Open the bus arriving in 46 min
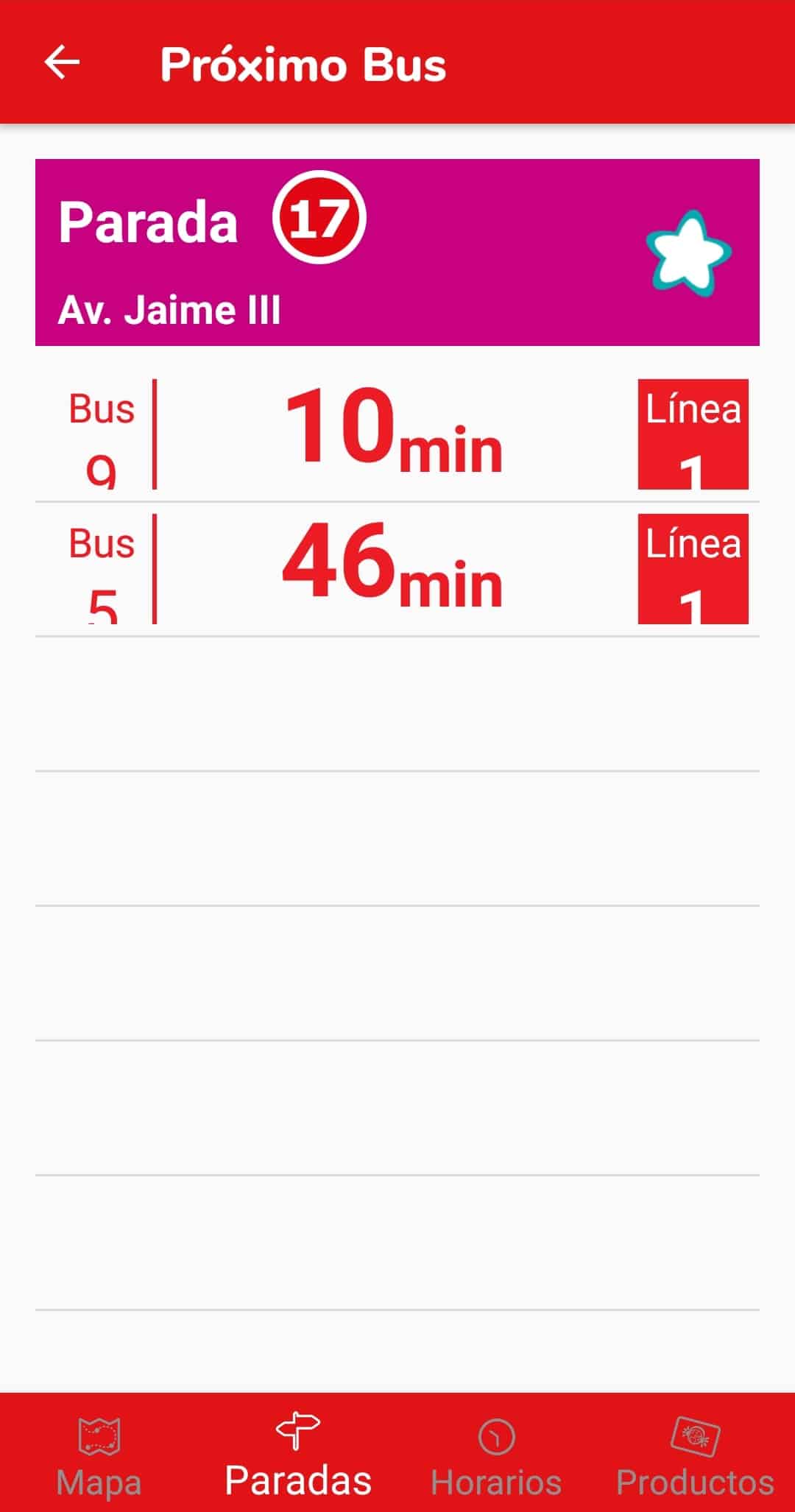Image resolution: width=795 pixels, height=1512 pixels. 396,569
